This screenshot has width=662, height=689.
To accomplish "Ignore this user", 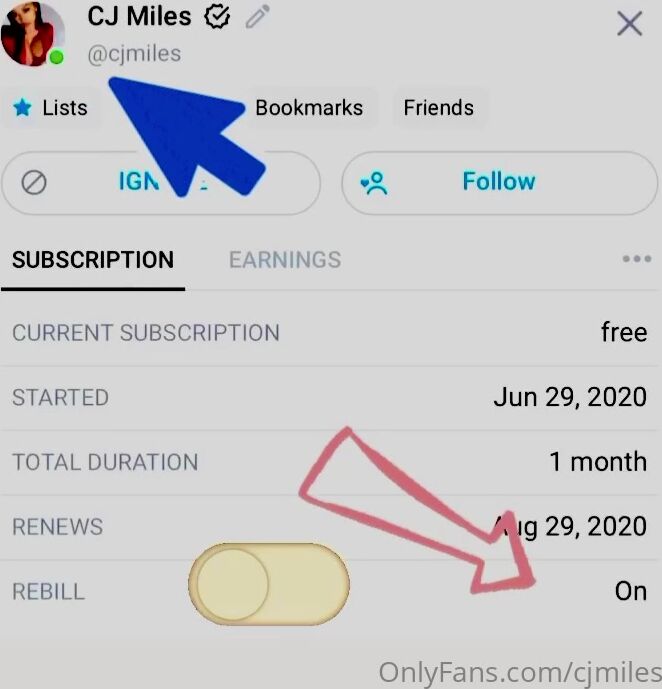I will 160,183.
